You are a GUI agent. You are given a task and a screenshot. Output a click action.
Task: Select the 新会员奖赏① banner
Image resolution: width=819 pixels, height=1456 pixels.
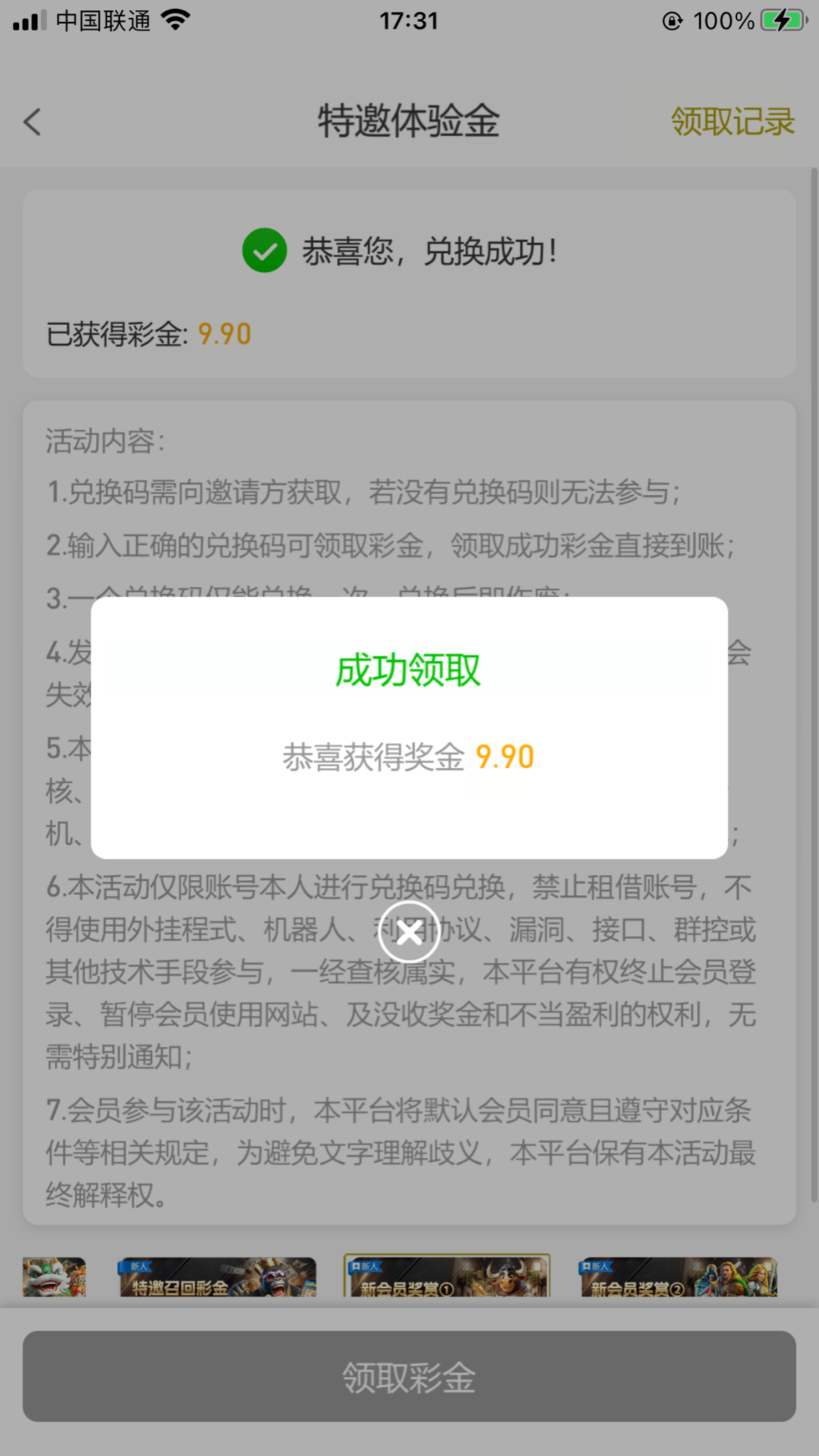(x=447, y=1277)
